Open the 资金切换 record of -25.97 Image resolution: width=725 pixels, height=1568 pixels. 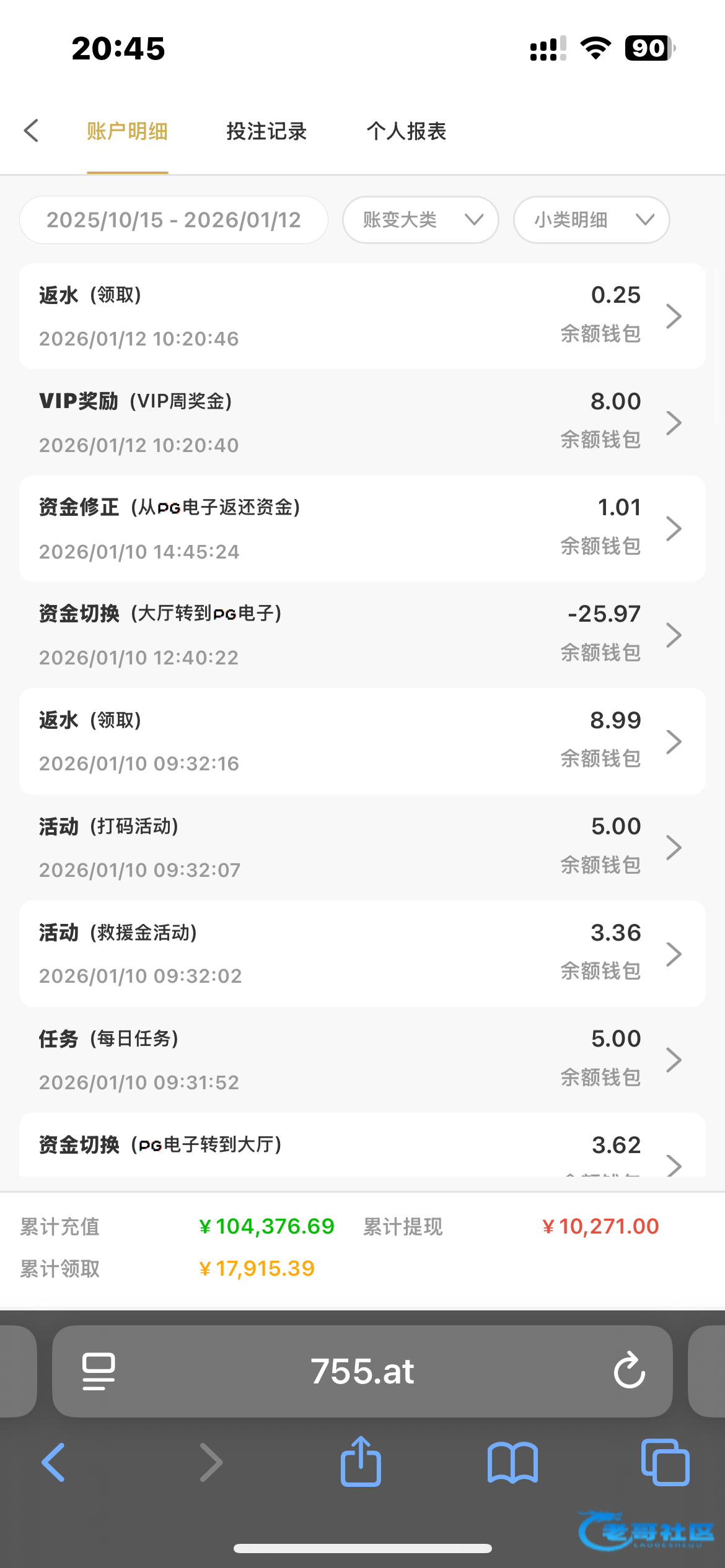362,635
